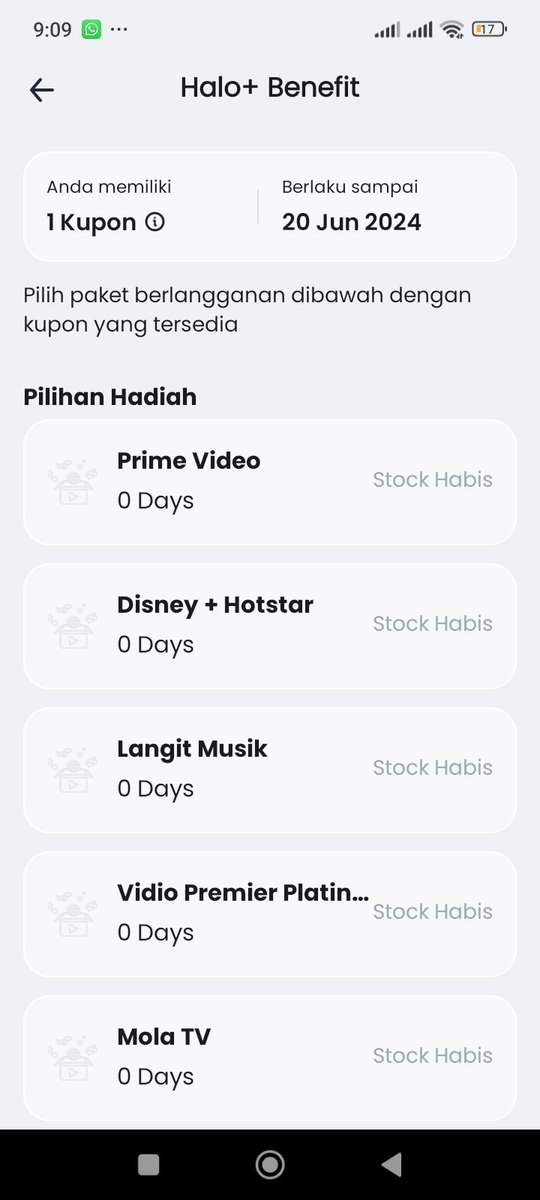
Task: Go to home via system home button
Action: click(270, 1164)
